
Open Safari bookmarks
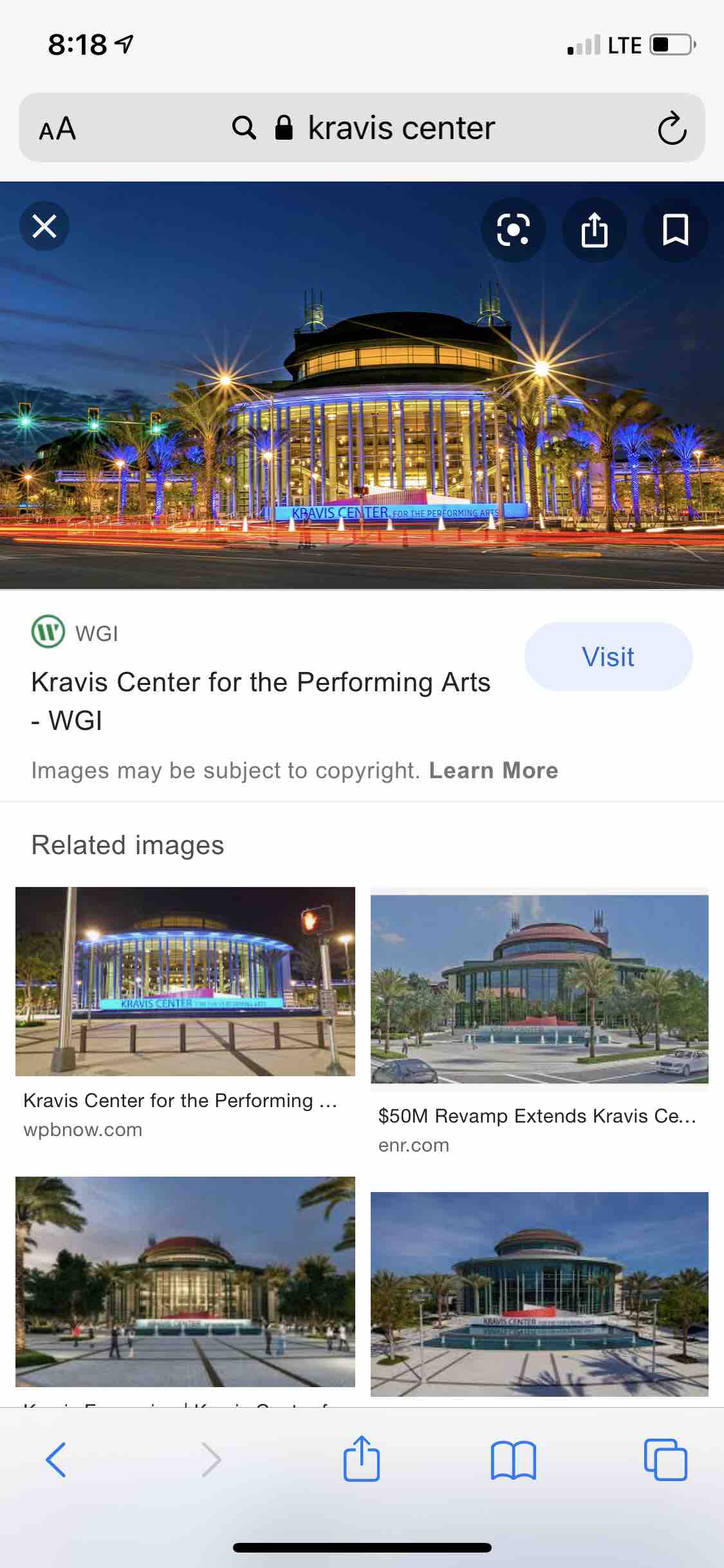[x=513, y=1460]
